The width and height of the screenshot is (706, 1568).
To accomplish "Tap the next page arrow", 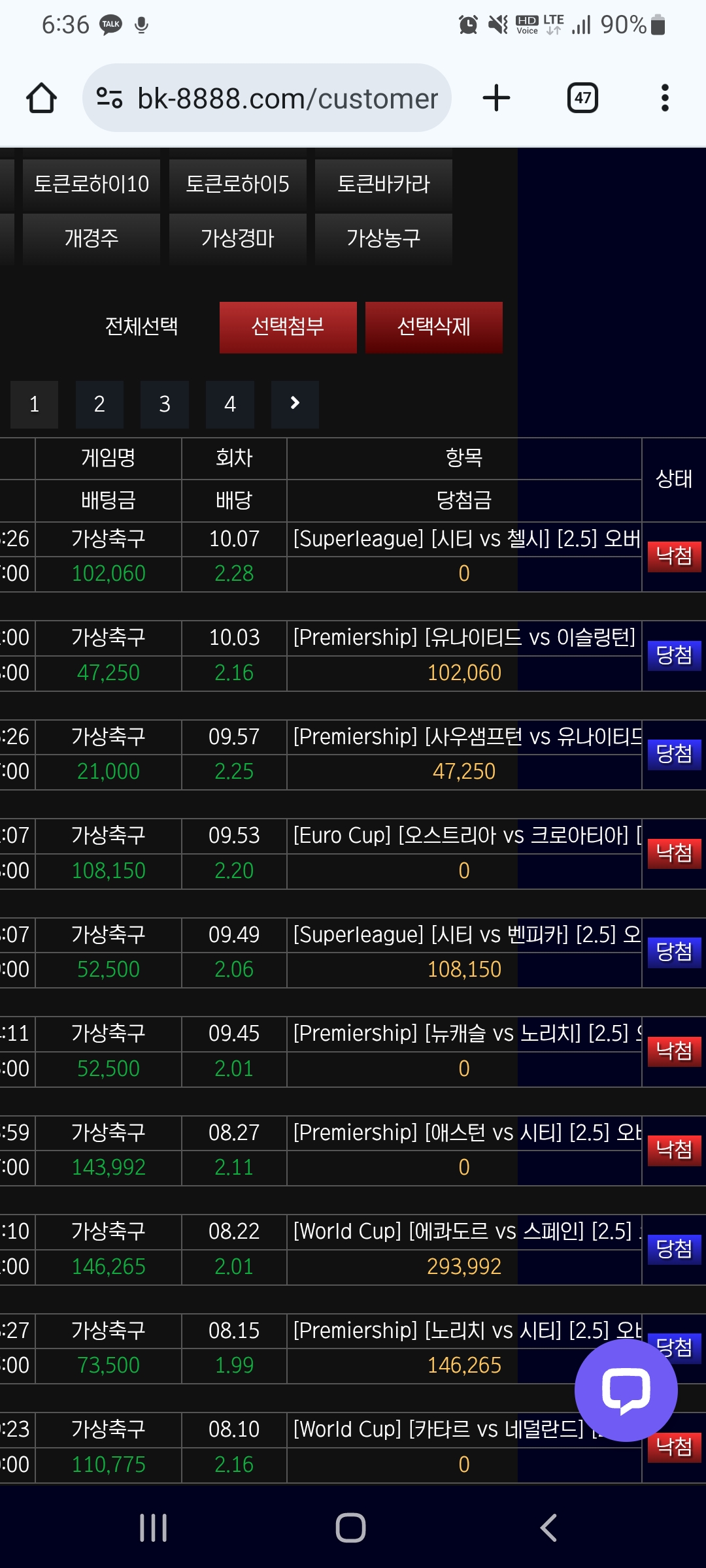I will point(295,404).
